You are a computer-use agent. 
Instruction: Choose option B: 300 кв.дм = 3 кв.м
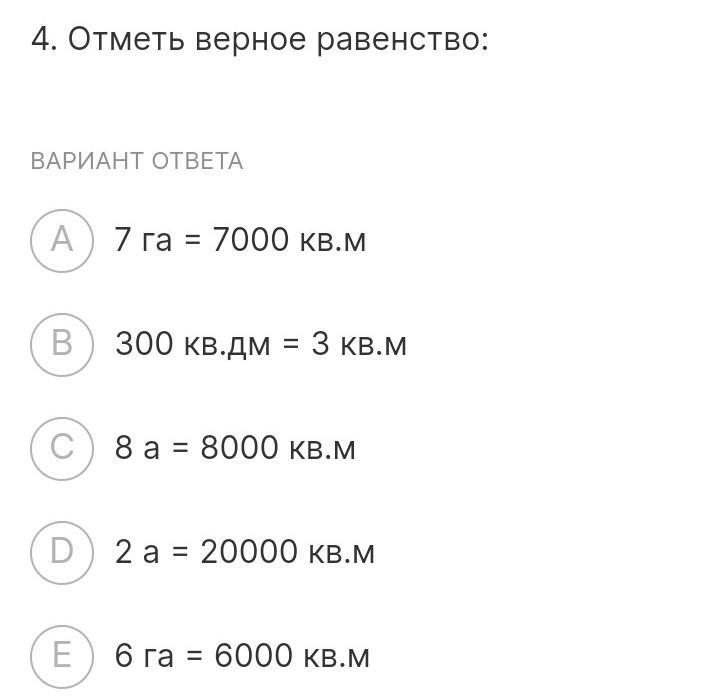[62, 344]
